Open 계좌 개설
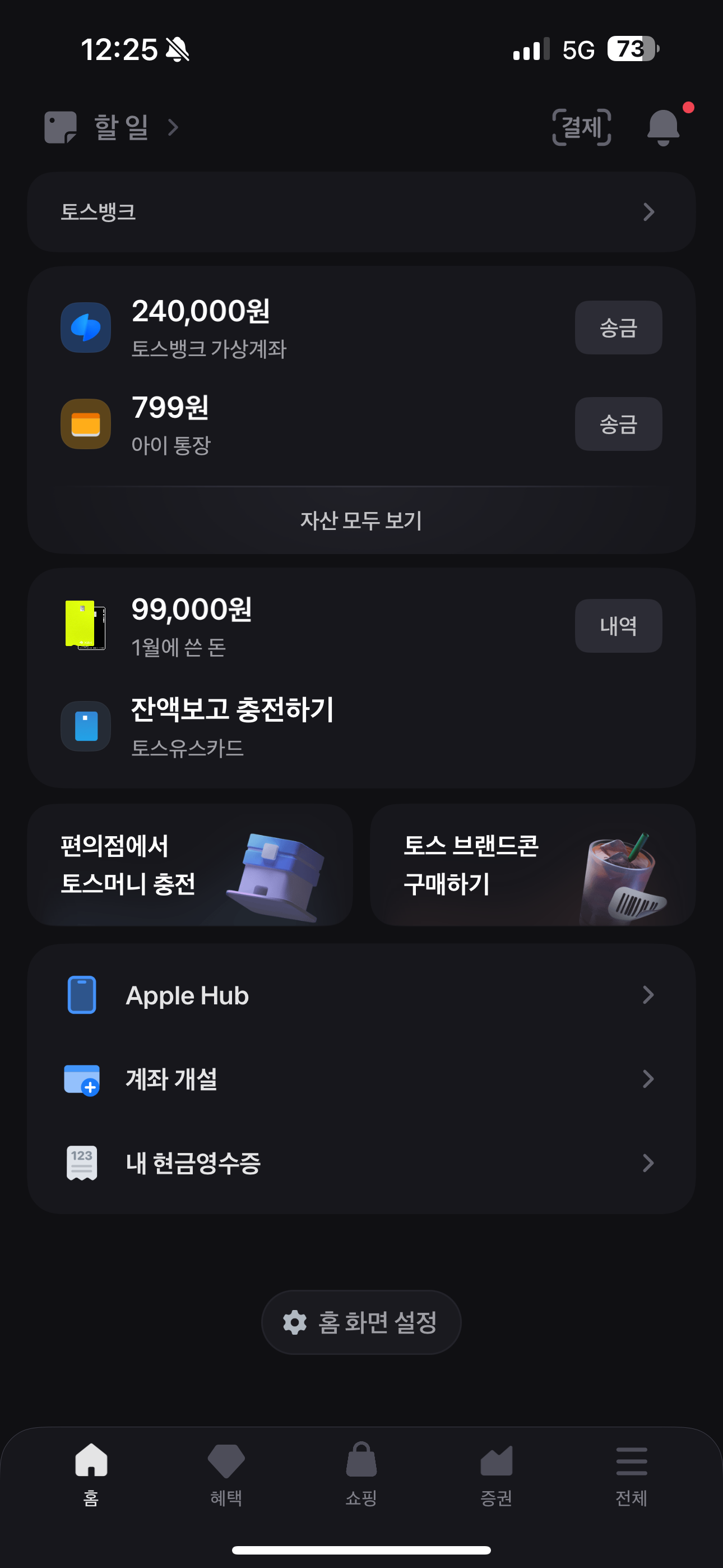The width and height of the screenshot is (723, 1568). [x=361, y=1079]
